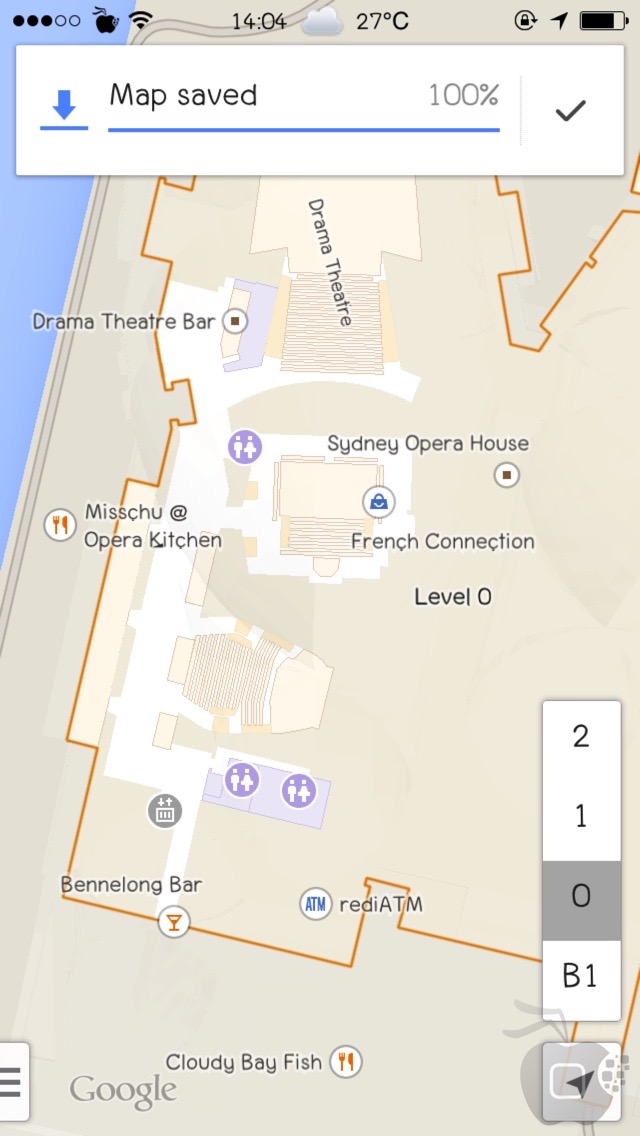Select floor level B1
640x1136 pixels.
click(581, 977)
